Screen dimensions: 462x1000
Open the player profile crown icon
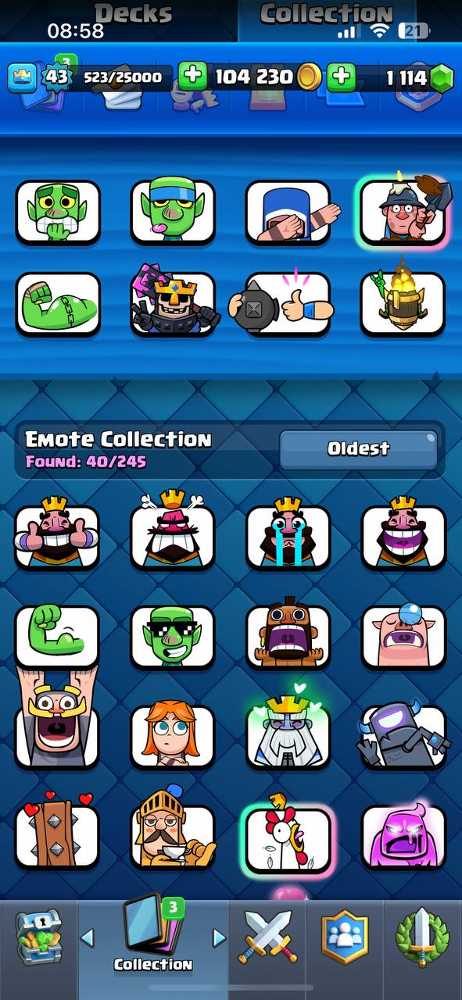[22, 78]
